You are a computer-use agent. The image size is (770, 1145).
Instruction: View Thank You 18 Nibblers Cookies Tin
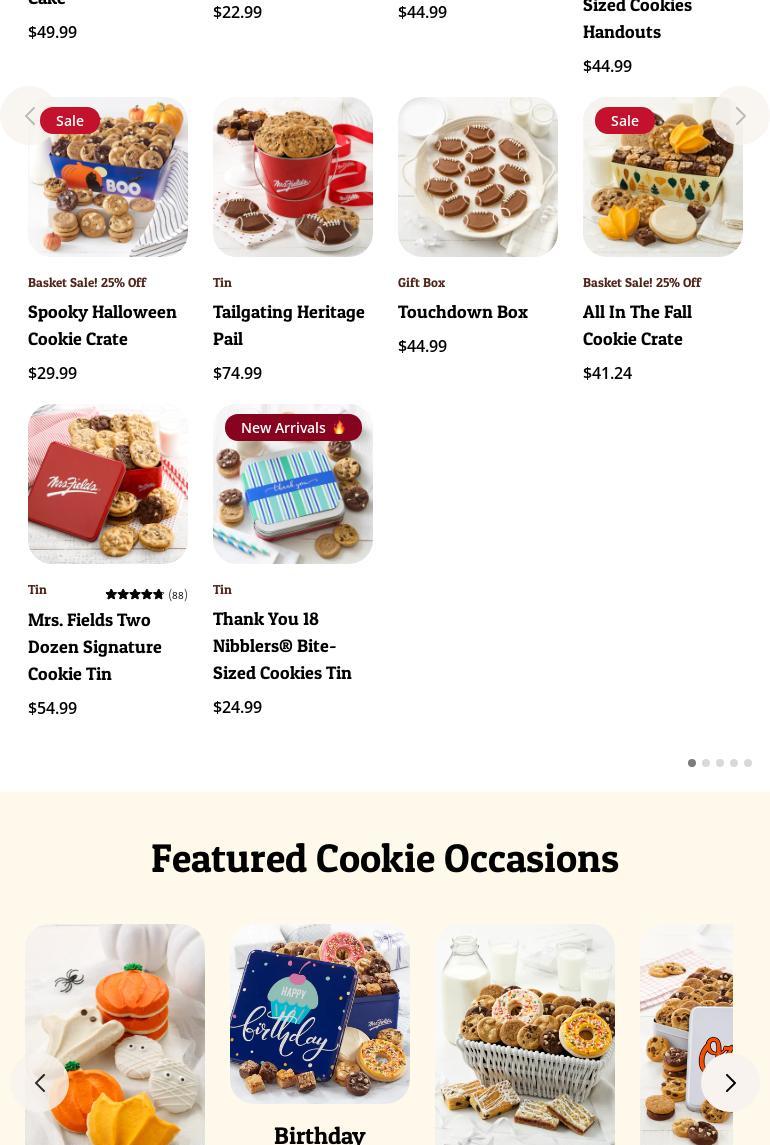tap(282, 645)
